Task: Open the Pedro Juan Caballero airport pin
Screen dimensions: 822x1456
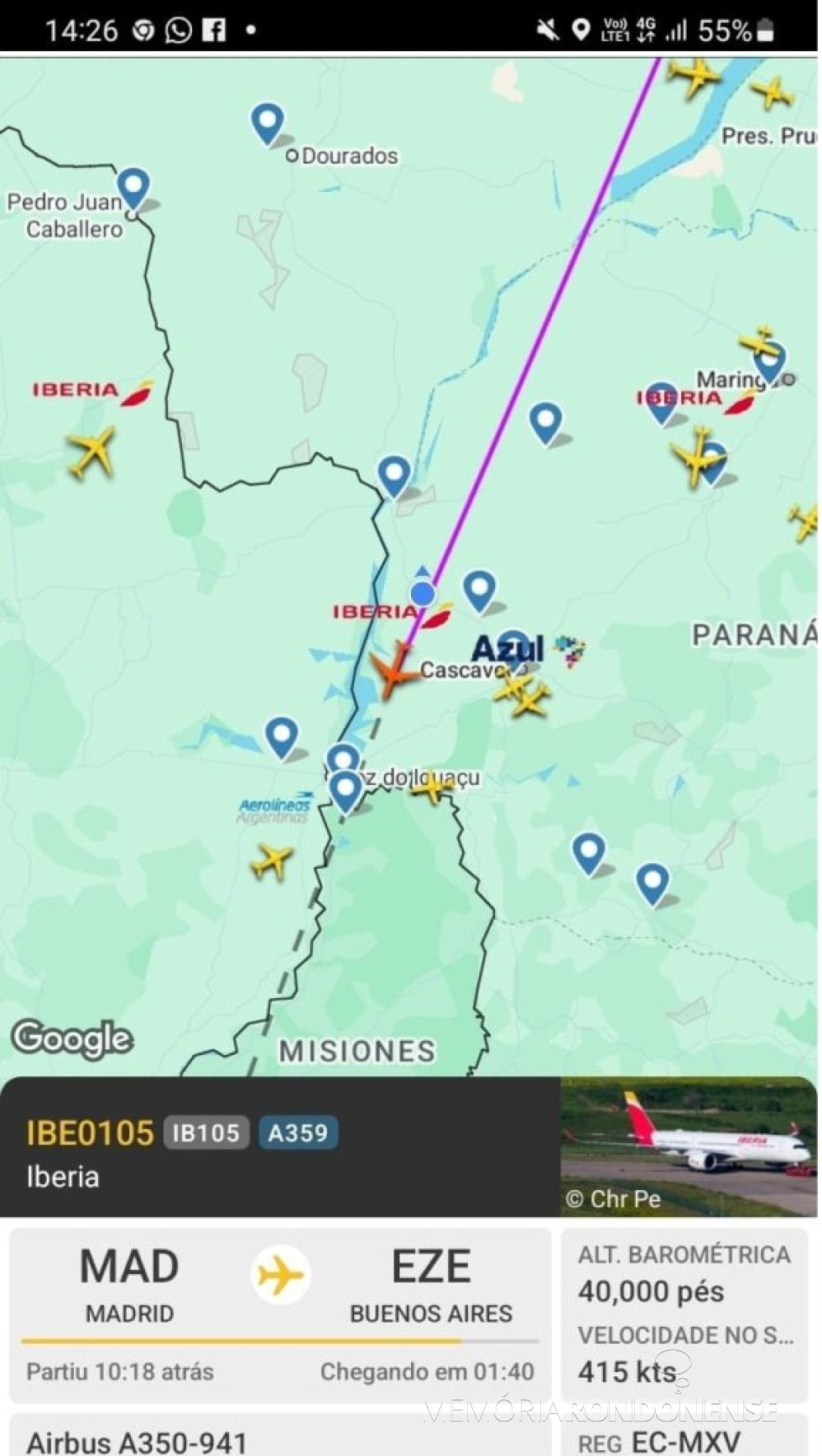Action: (x=133, y=187)
